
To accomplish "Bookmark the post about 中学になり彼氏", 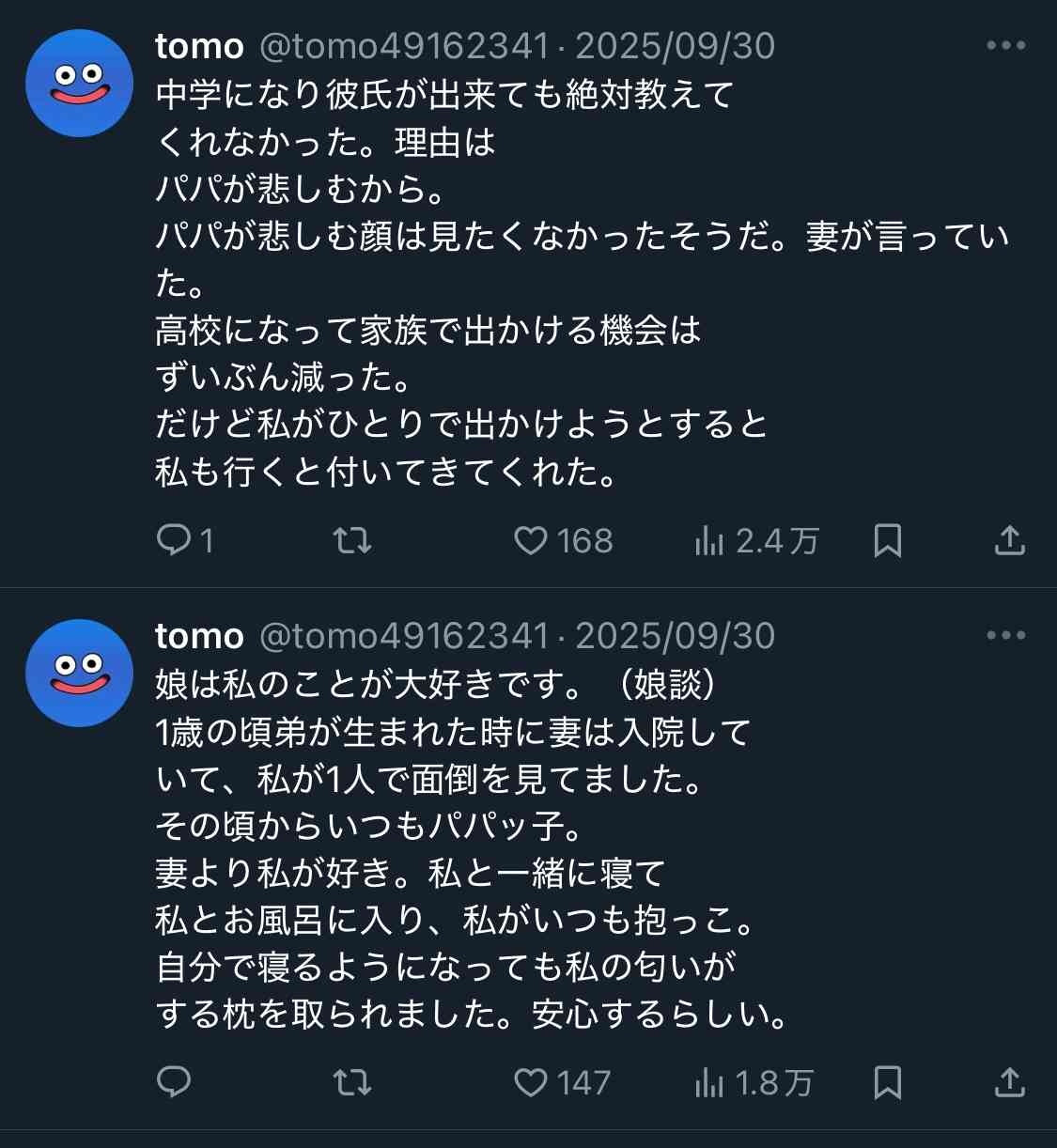I will point(887,540).
